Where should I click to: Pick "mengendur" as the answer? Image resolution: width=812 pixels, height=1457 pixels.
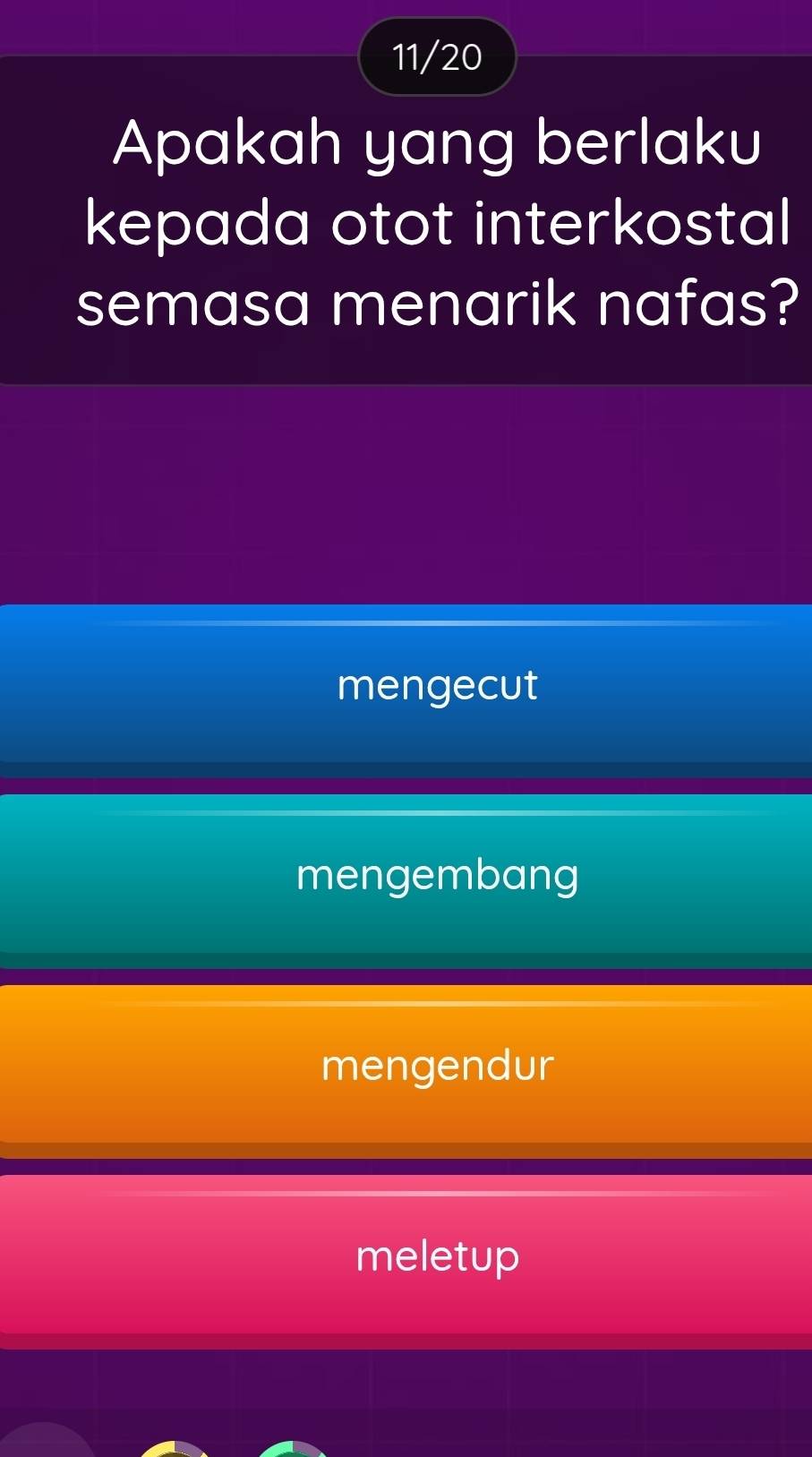437,1066
